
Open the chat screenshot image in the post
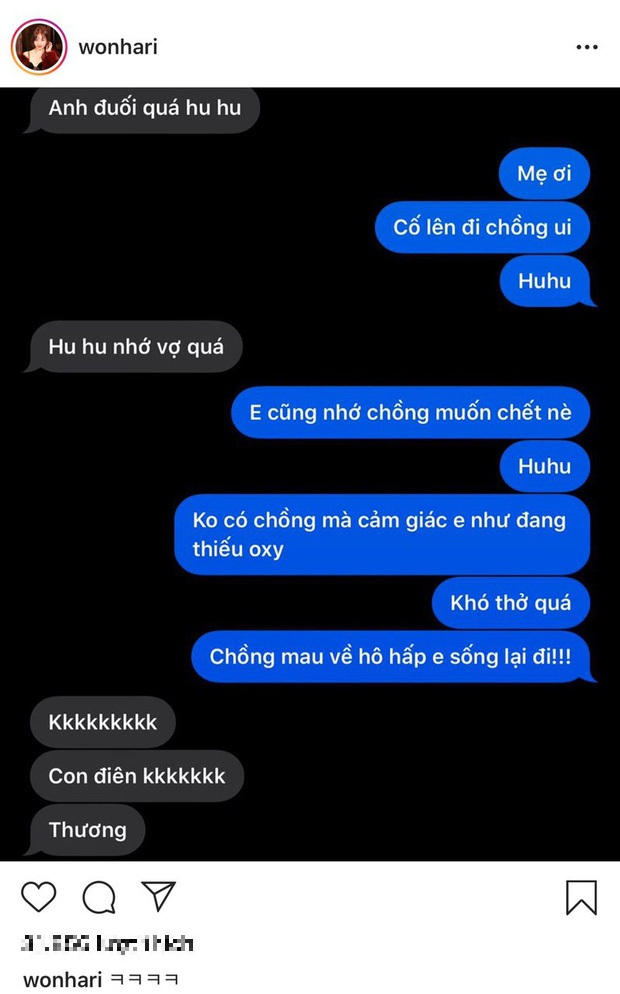pyautogui.click(x=310, y=473)
